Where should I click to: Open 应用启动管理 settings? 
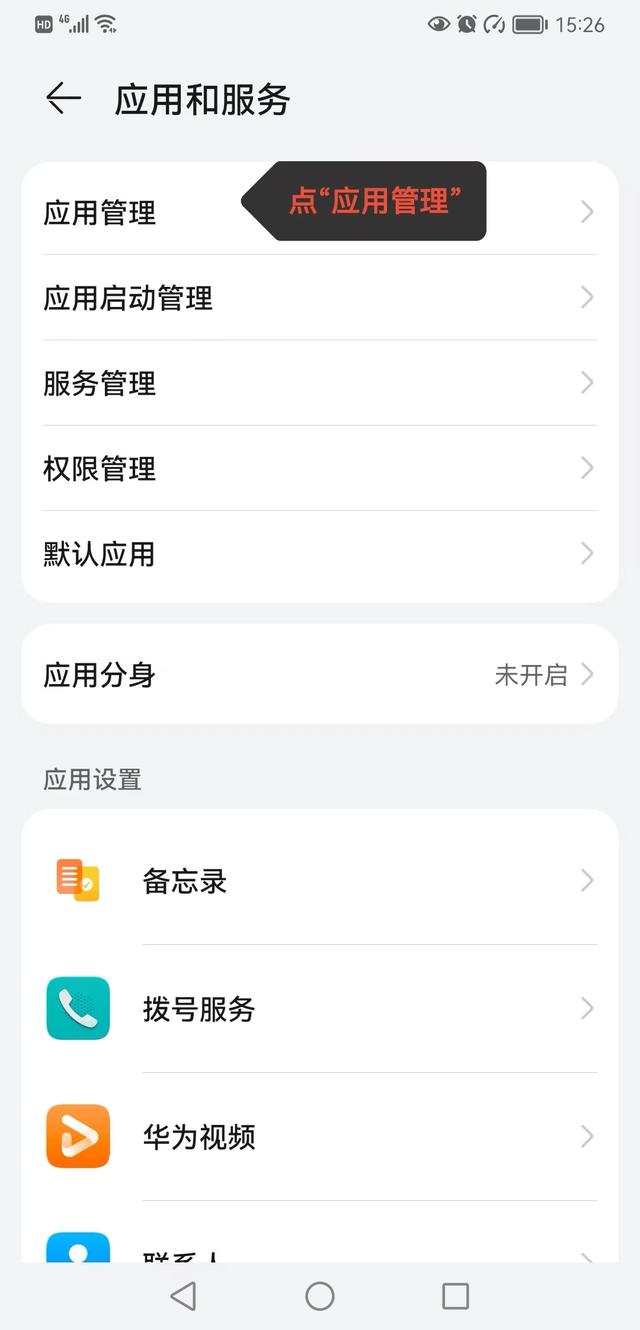click(x=320, y=298)
